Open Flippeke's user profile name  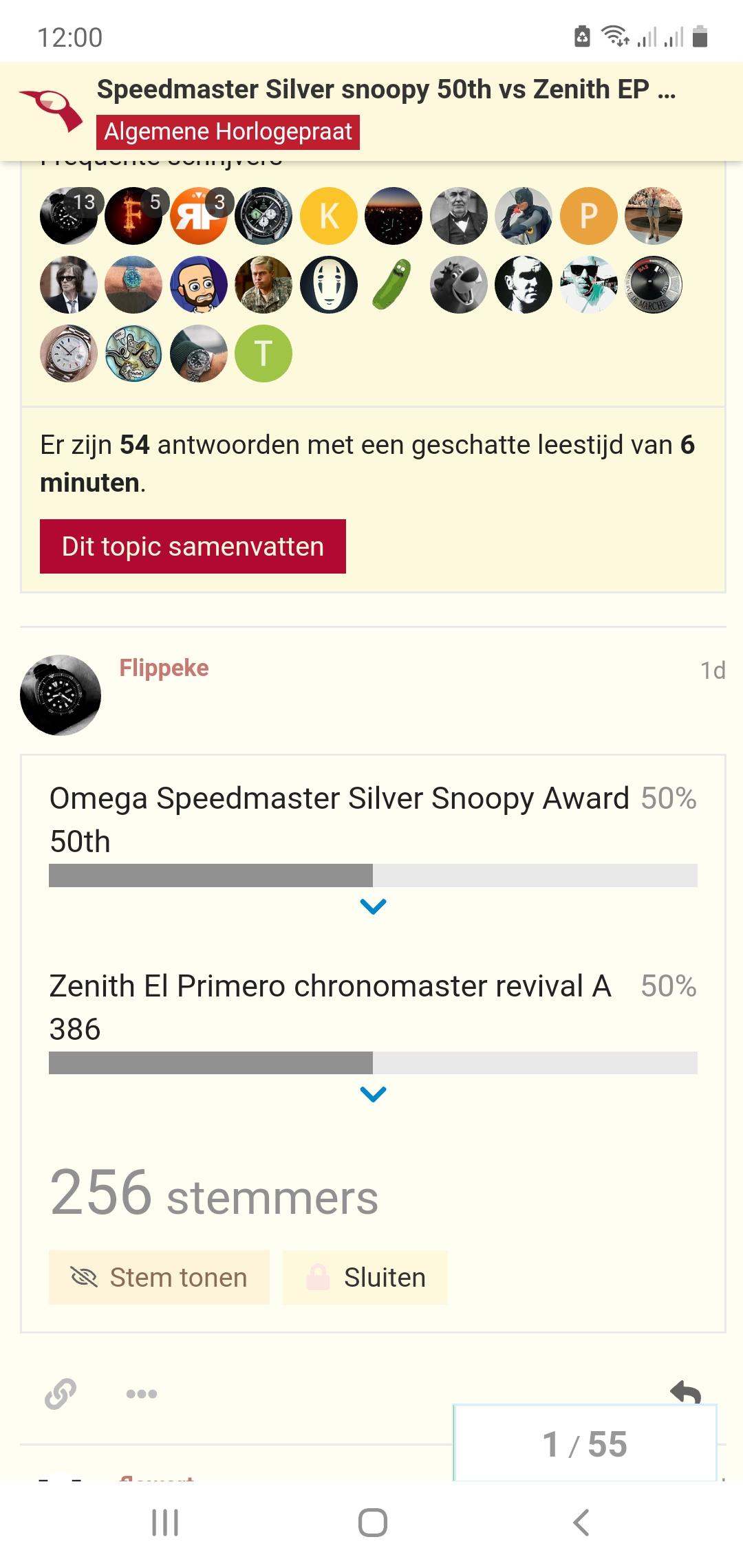(x=164, y=668)
